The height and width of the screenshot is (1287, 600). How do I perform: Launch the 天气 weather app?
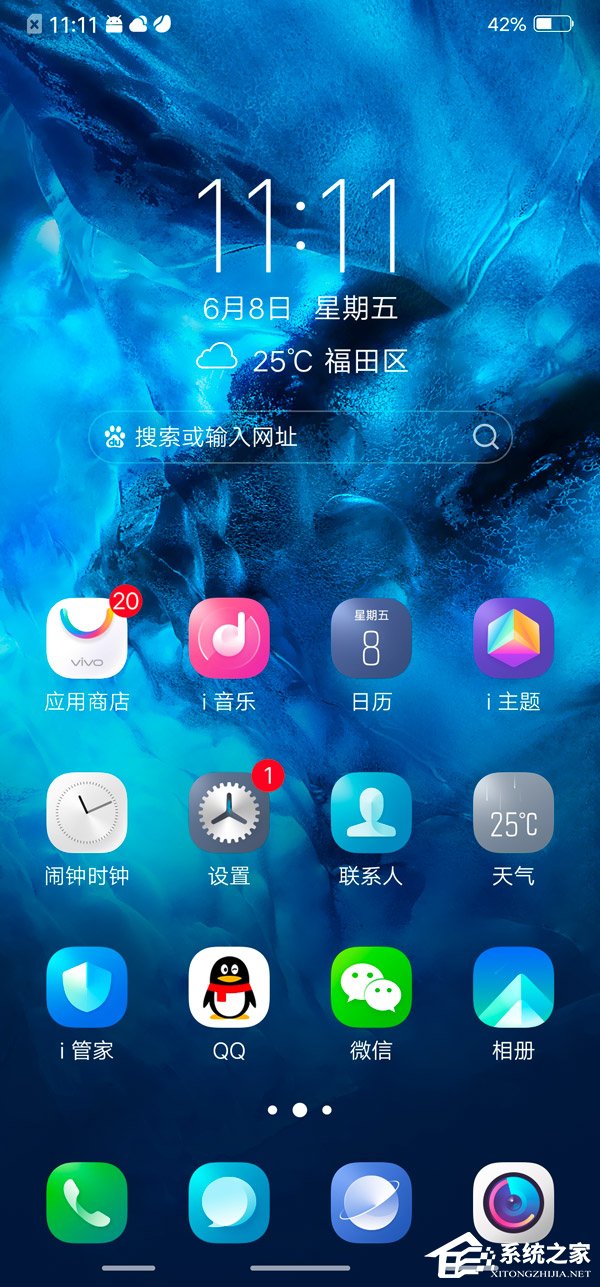[513, 813]
